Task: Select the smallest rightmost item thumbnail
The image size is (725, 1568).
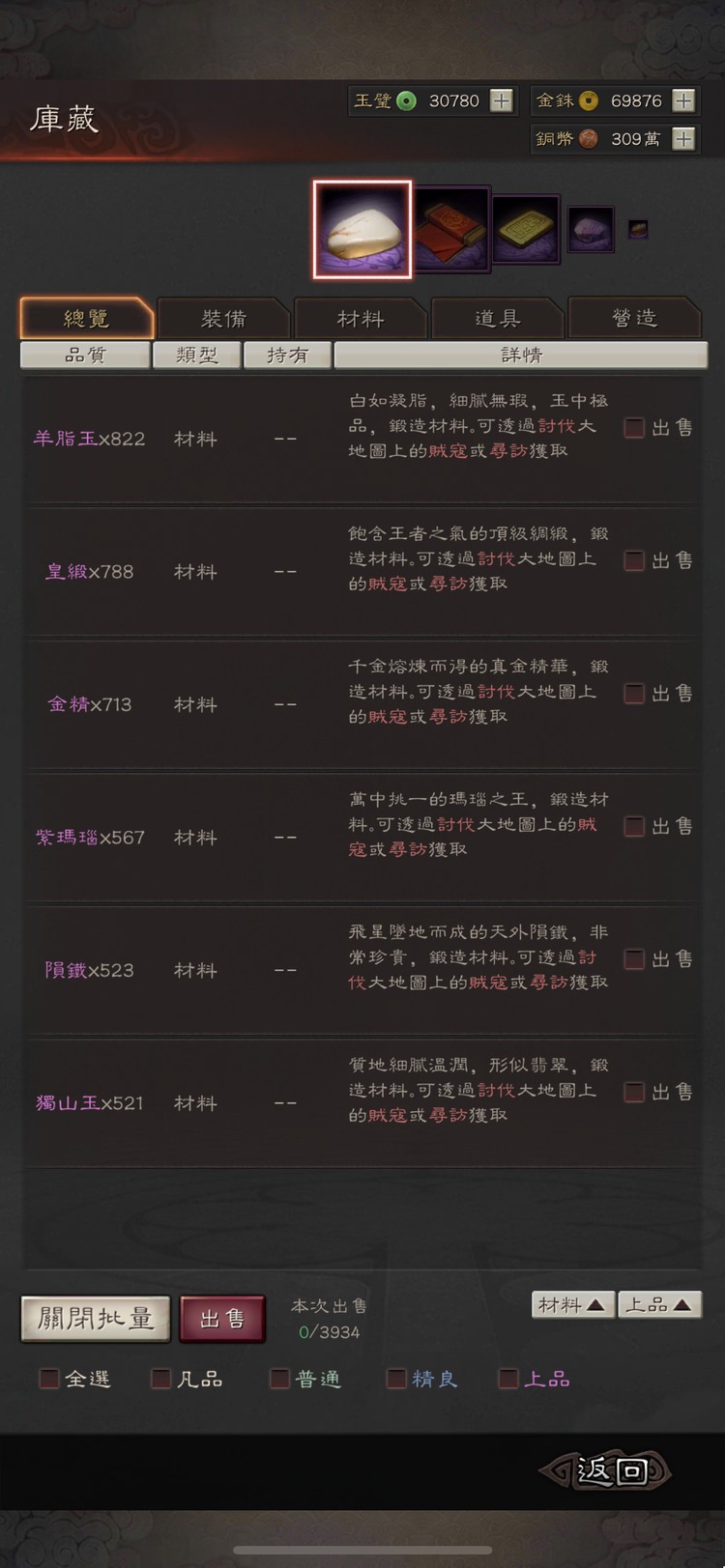Action: click(637, 229)
